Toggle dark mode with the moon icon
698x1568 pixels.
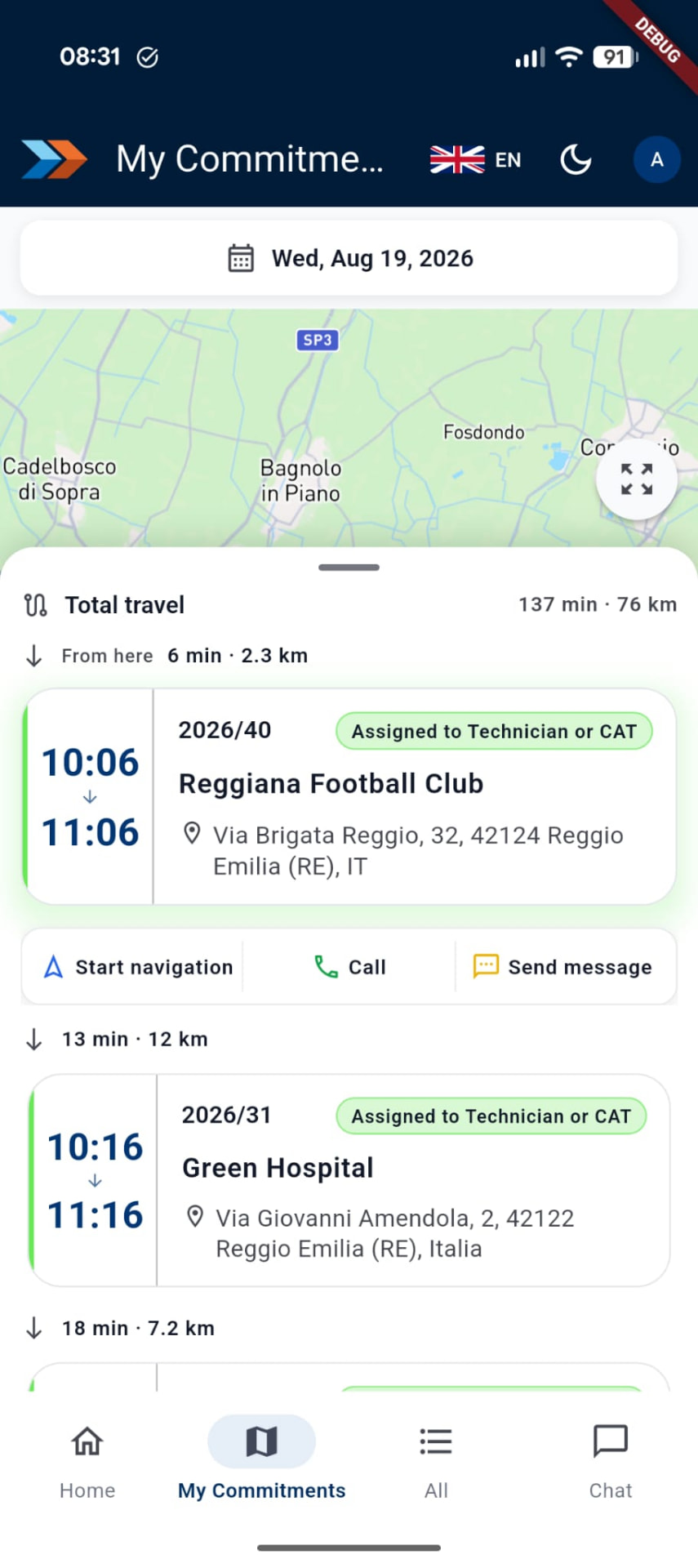tap(576, 159)
